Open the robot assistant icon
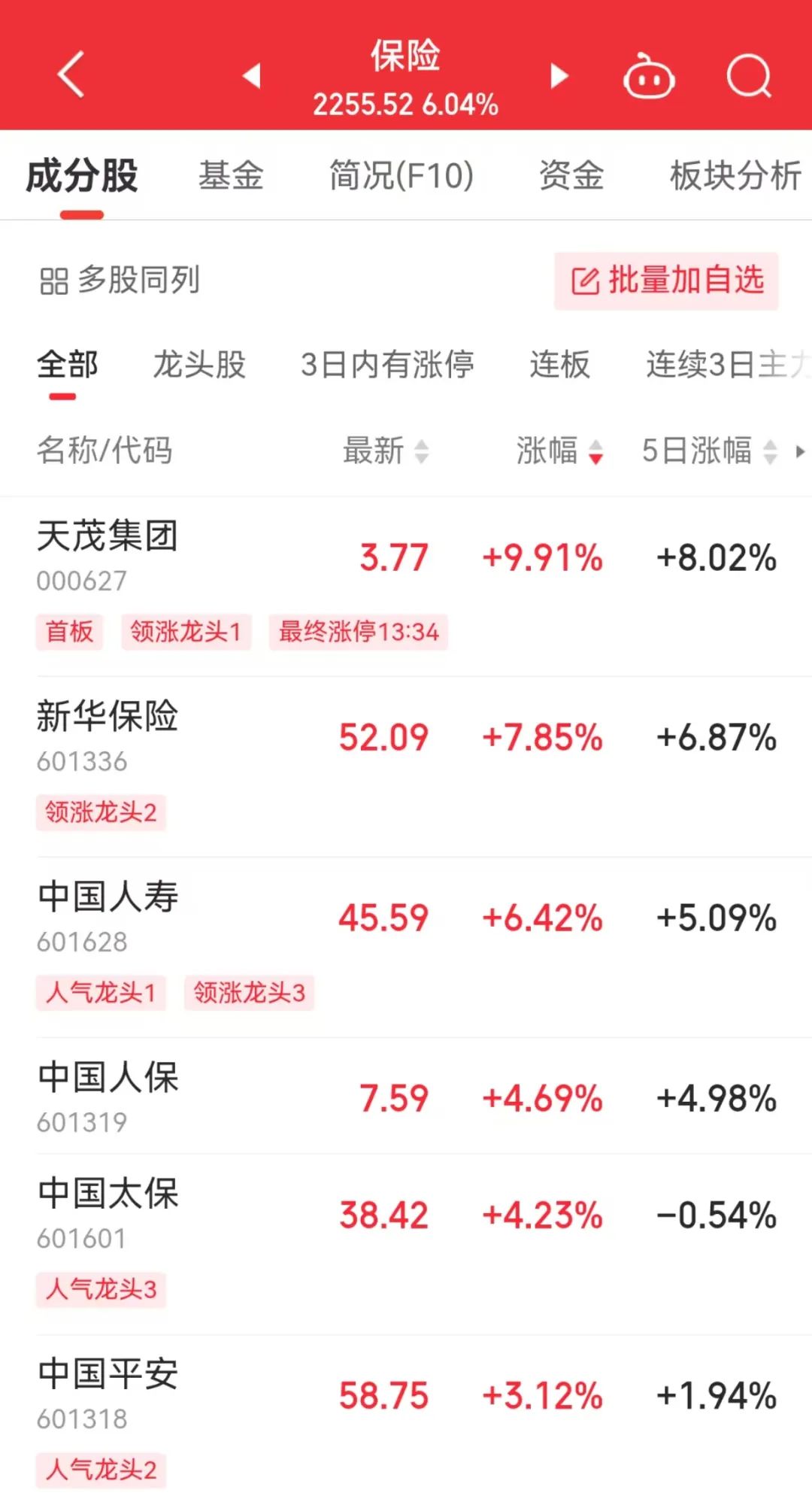Viewport: 812px width, 1502px height. pos(648,77)
